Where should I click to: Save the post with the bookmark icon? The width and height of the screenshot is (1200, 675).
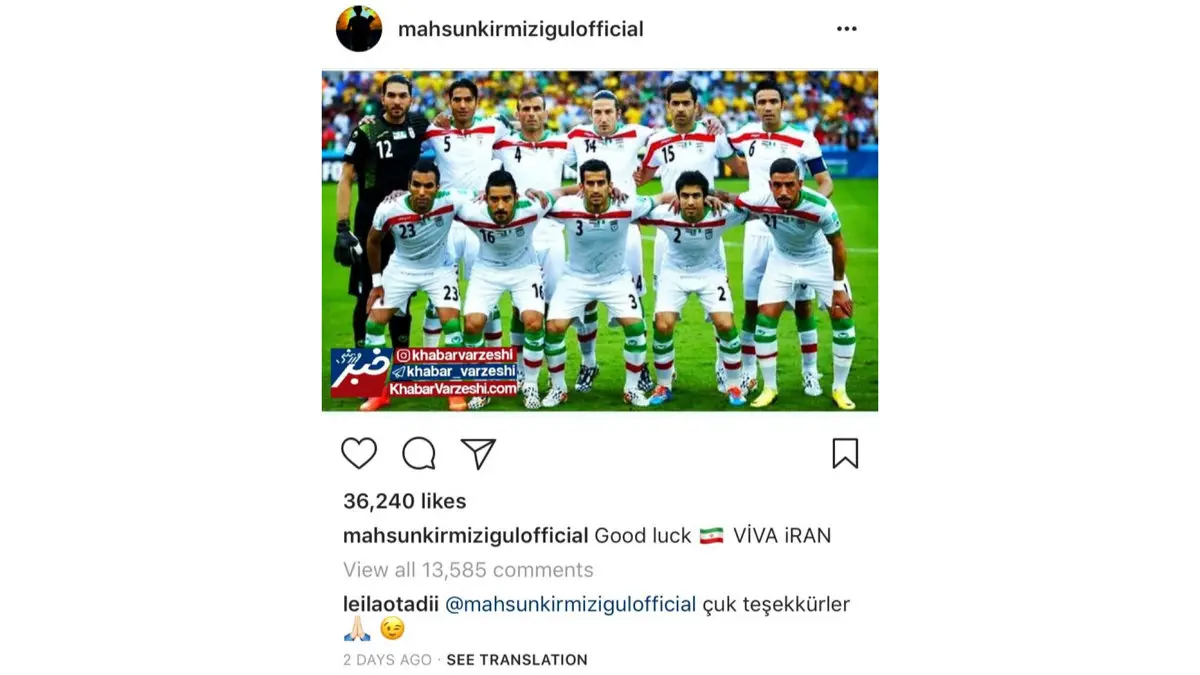(x=845, y=453)
